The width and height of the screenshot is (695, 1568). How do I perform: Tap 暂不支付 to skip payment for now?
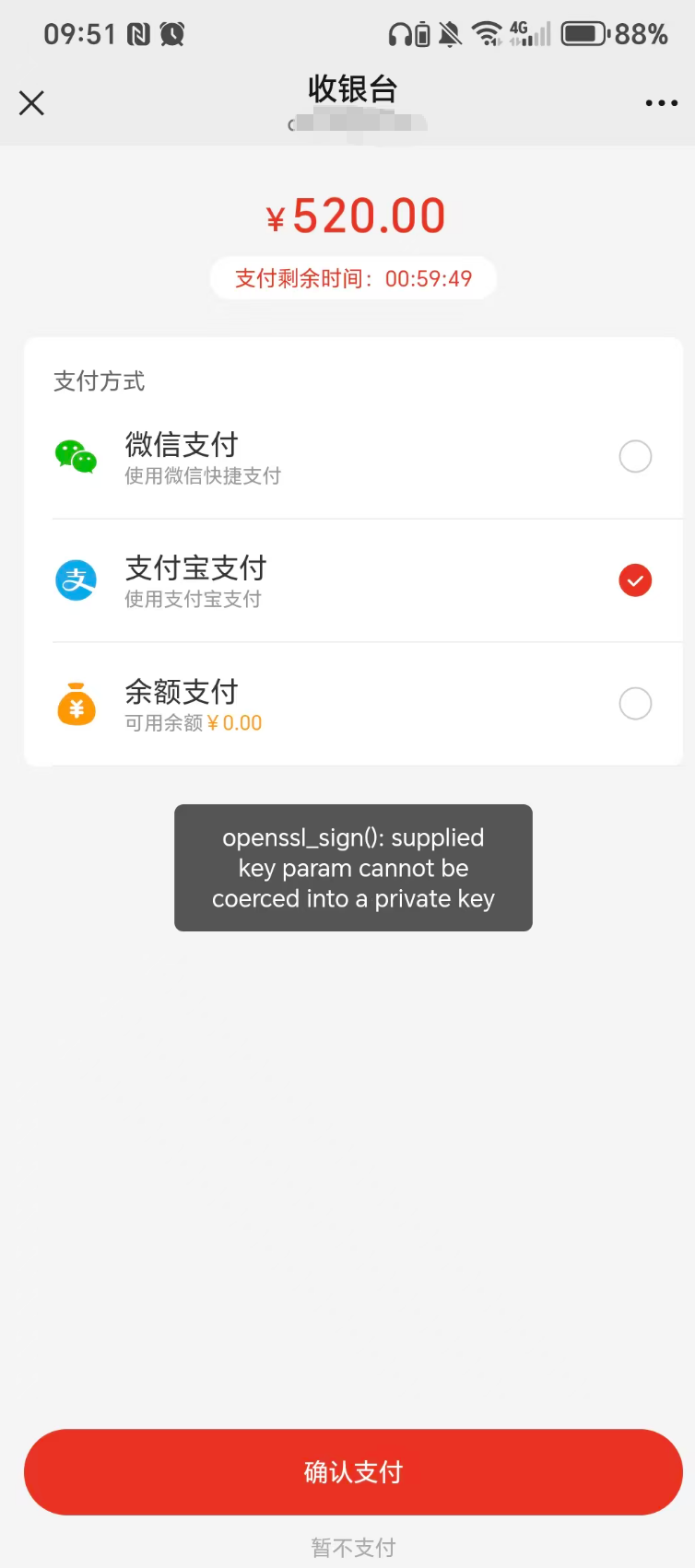click(x=353, y=1547)
